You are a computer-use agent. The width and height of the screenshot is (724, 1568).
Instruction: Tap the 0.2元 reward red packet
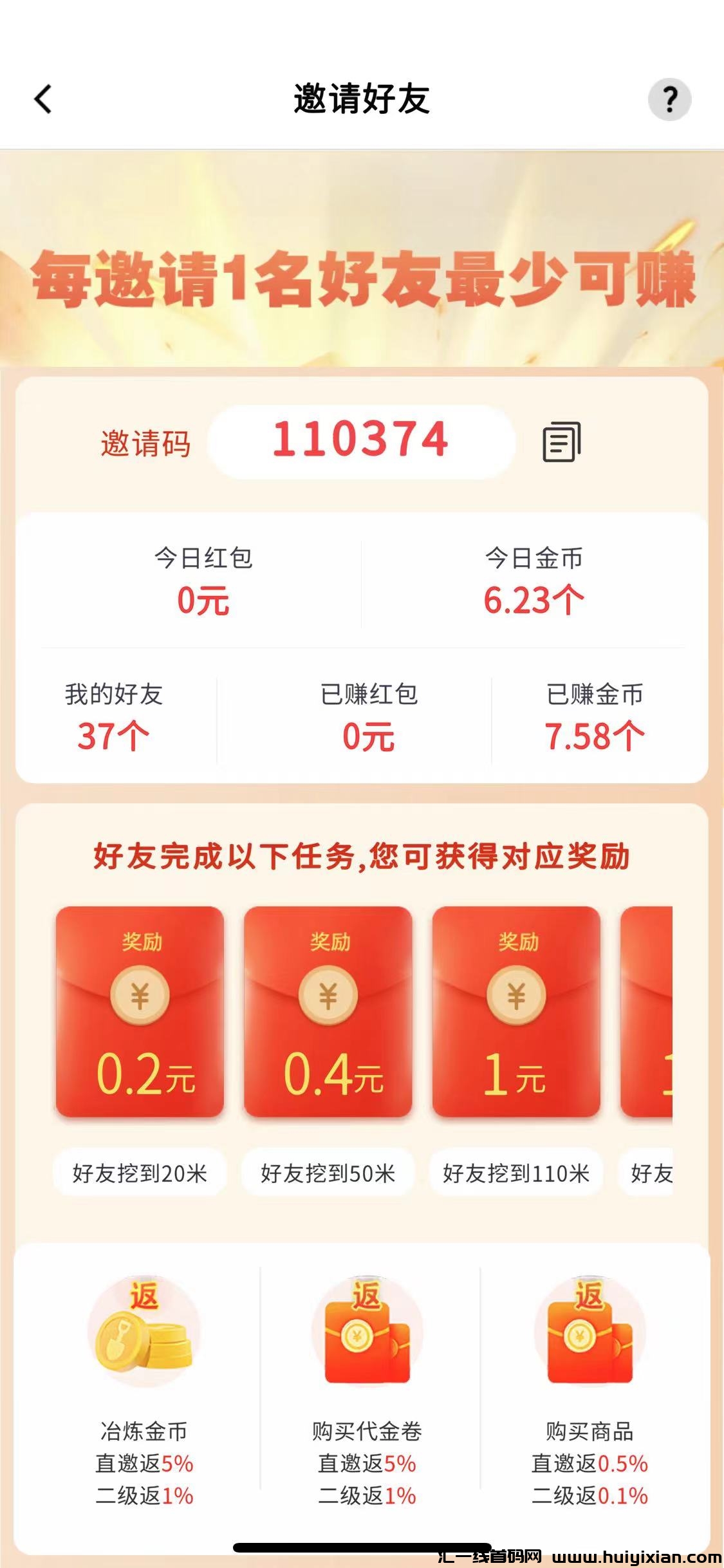140,1011
